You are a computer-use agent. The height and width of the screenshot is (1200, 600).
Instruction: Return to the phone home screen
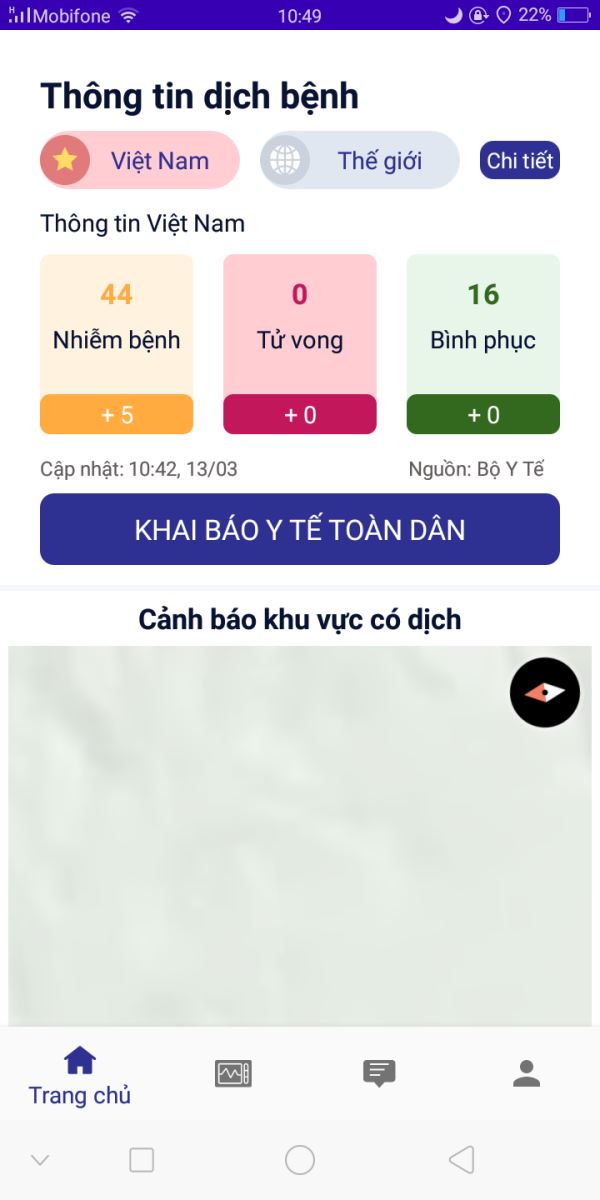[300, 1159]
